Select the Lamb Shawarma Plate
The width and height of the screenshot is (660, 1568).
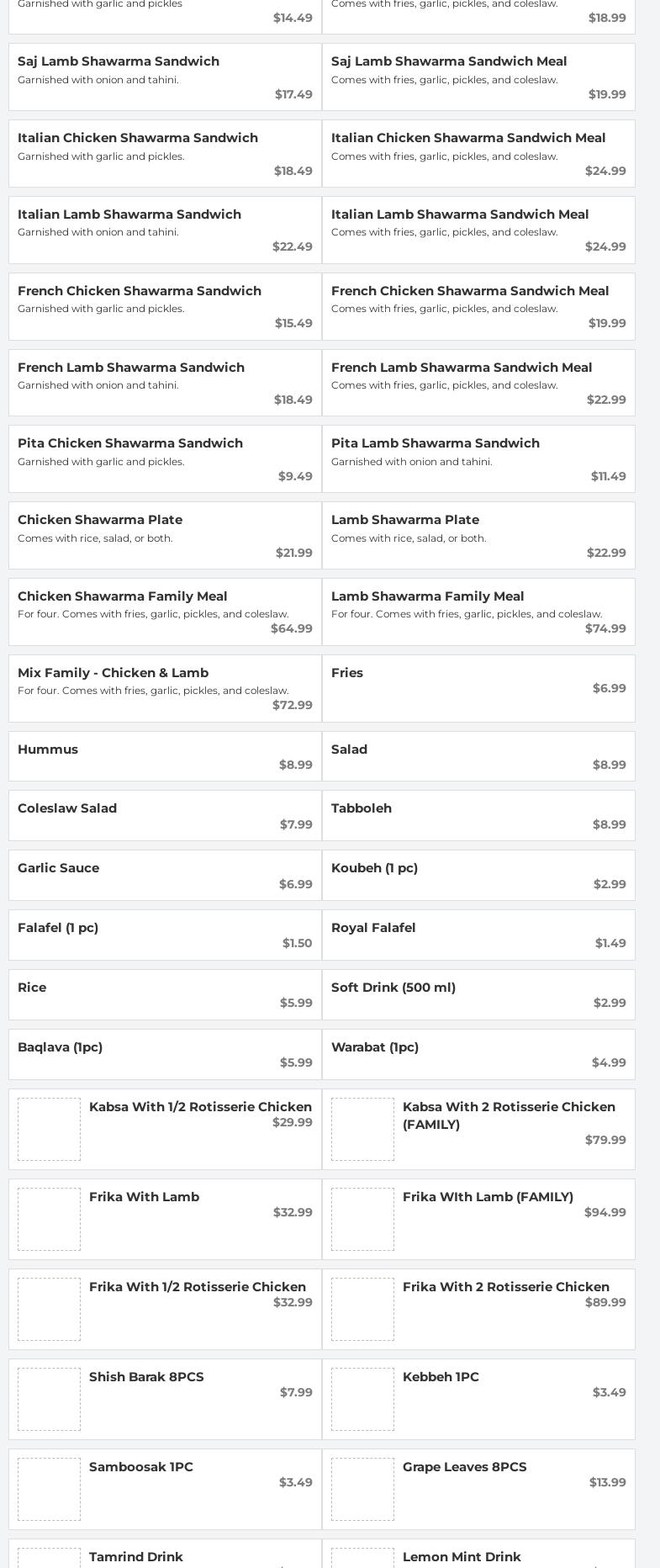point(478,535)
